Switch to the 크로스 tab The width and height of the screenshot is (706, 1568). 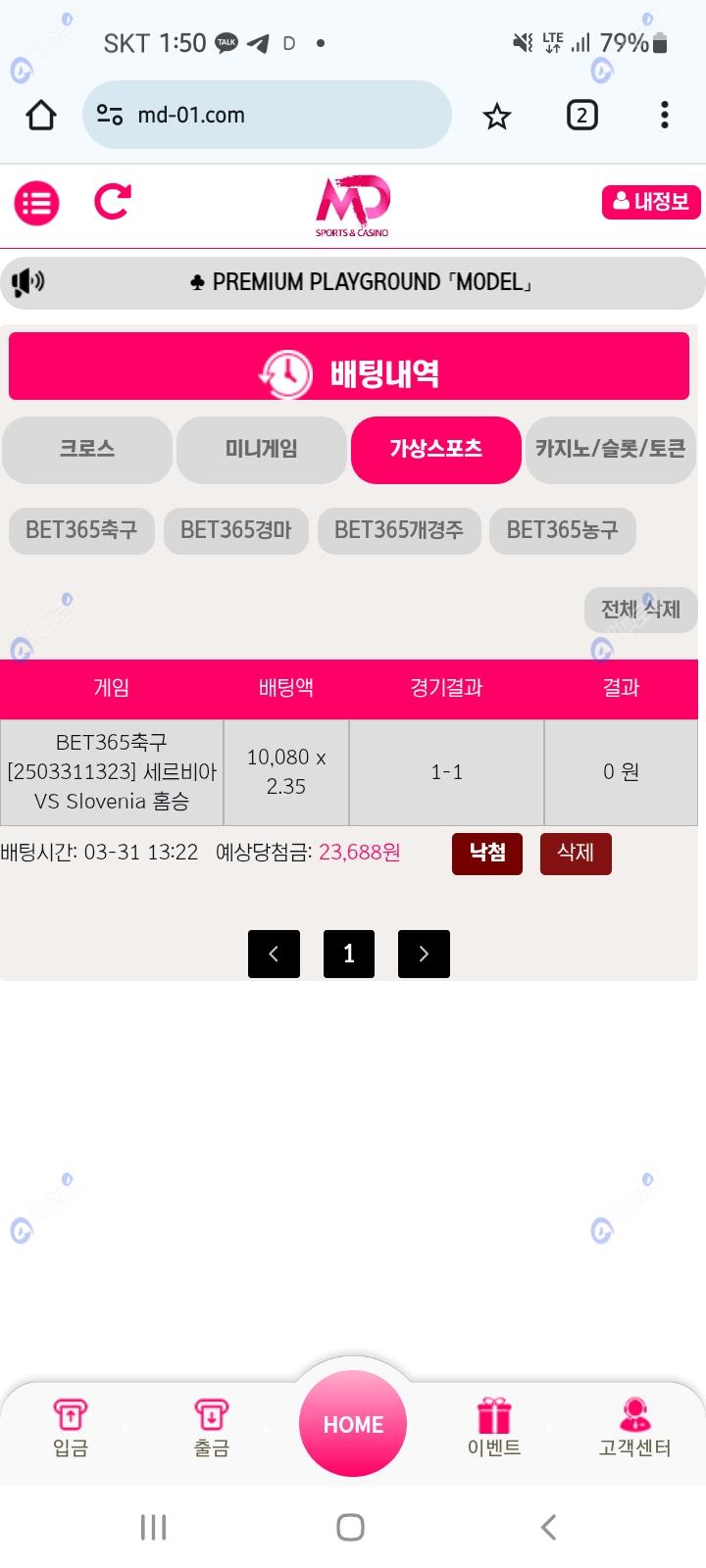tap(87, 450)
